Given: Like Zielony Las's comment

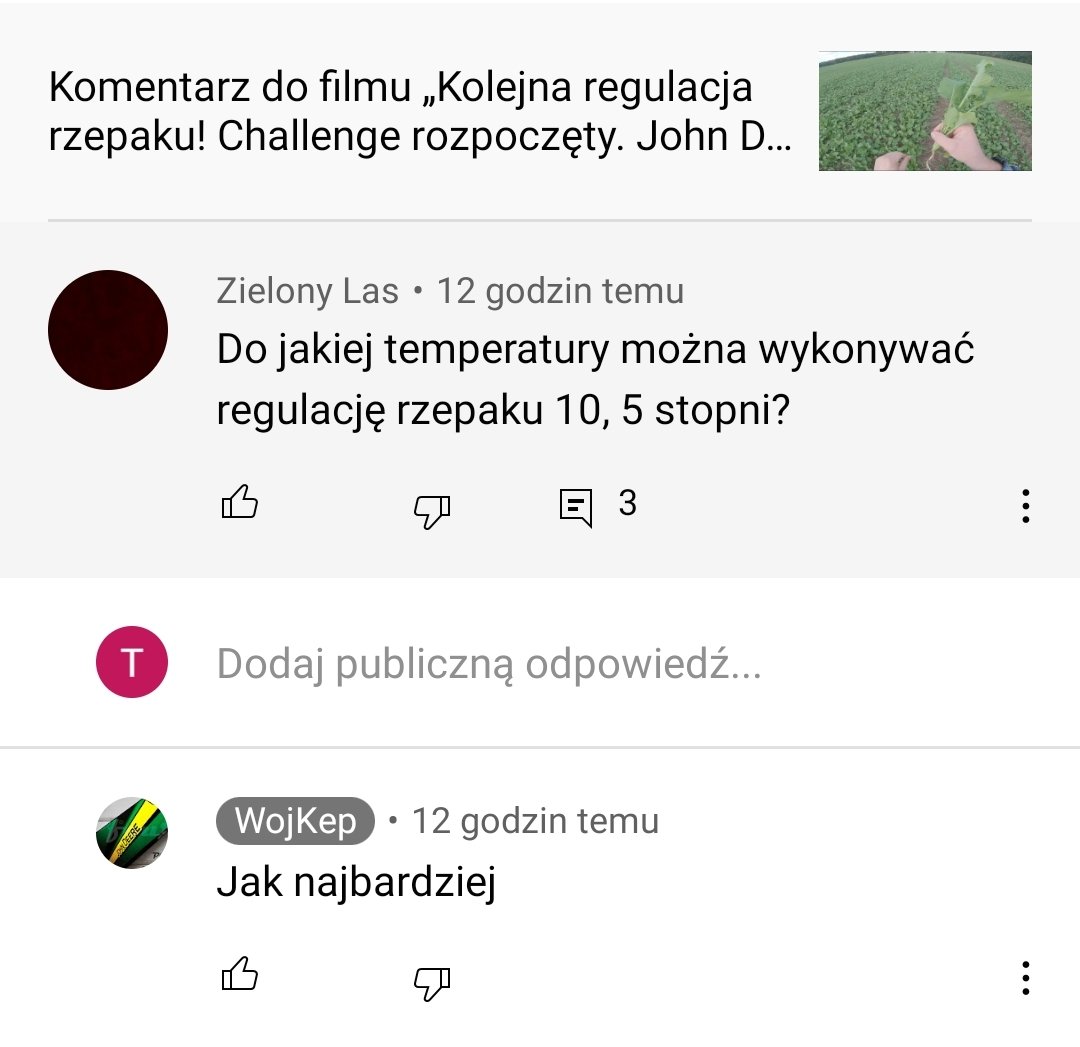Looking at the screenshot, I should (x=239, y=503).
